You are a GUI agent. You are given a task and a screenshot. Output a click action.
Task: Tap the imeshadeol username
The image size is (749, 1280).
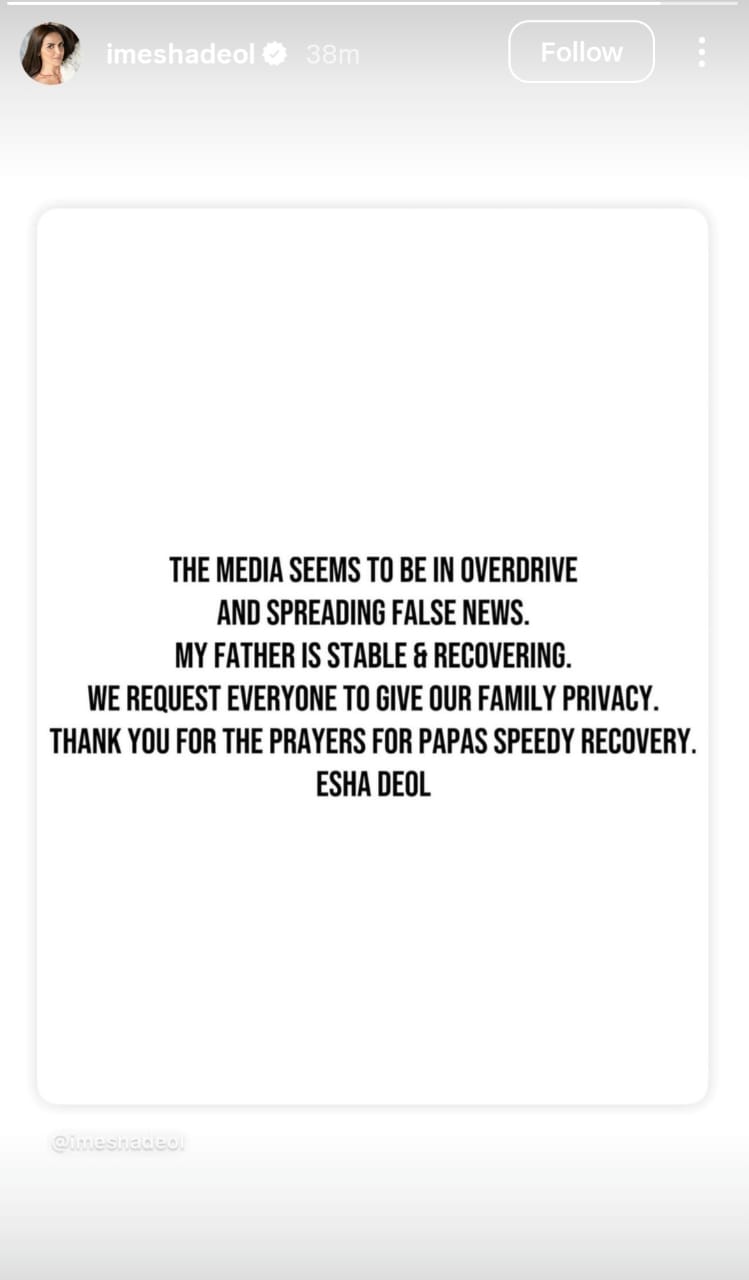(x=180, y=54)
